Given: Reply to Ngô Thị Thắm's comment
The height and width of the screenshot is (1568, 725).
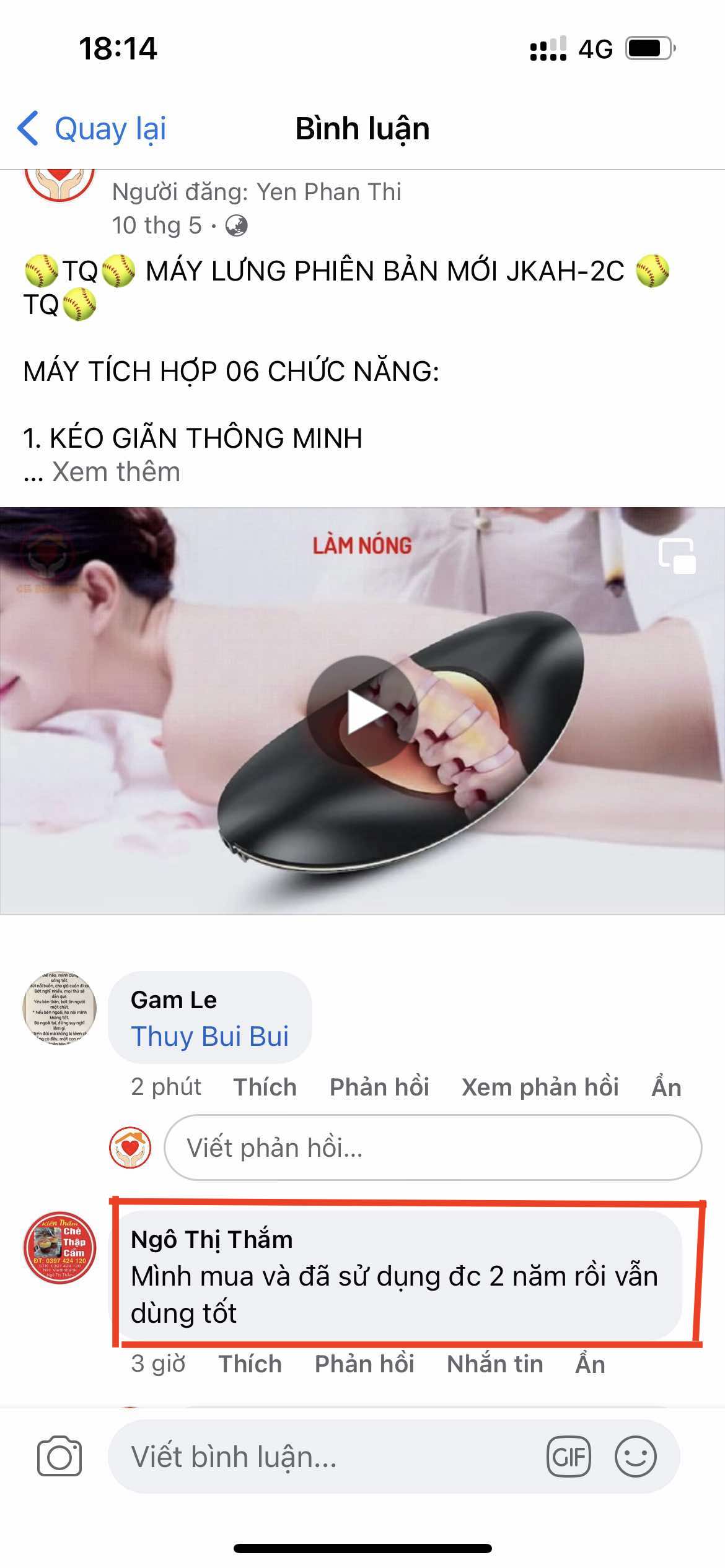Looking at the screenshot, I should click(364, 1364).
